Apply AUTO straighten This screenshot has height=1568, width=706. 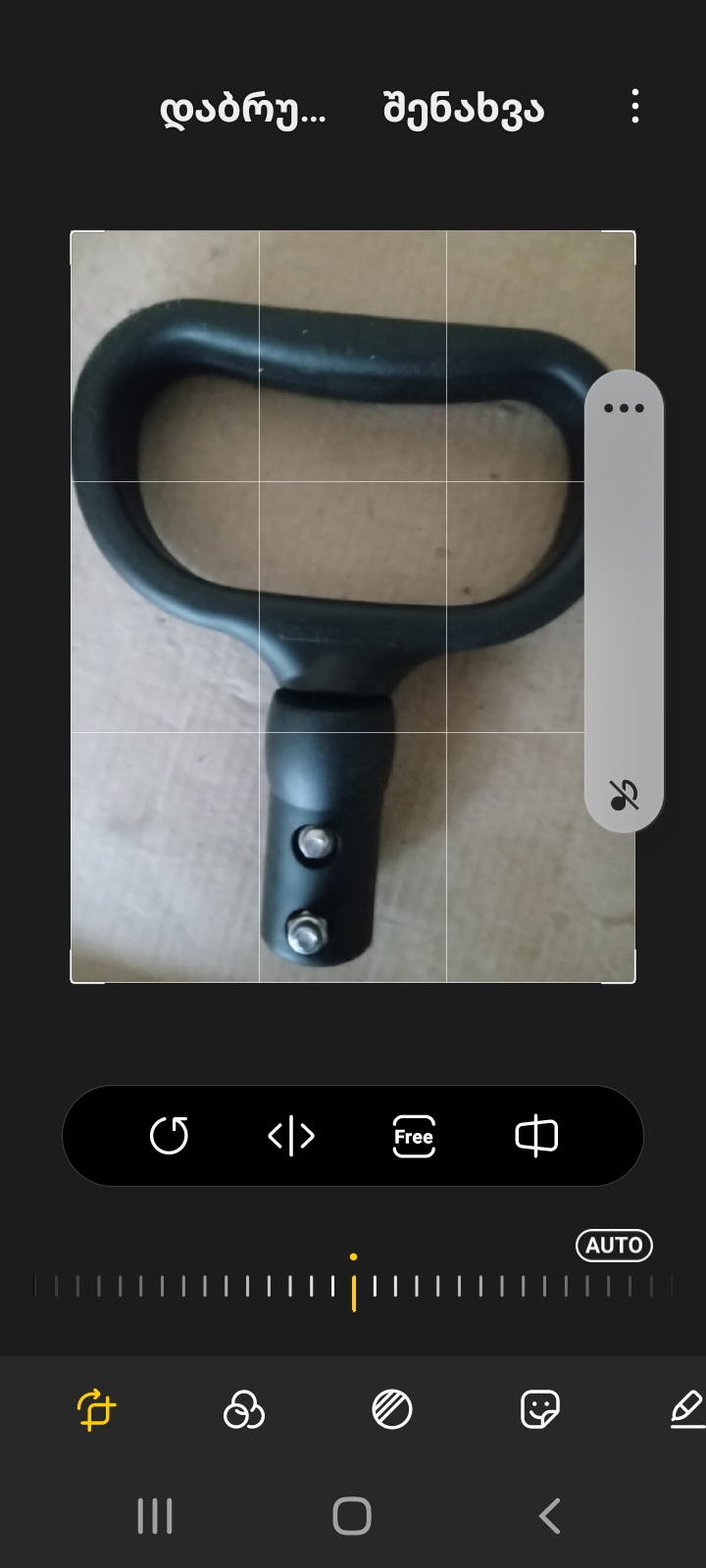(x=614, y=1246)
